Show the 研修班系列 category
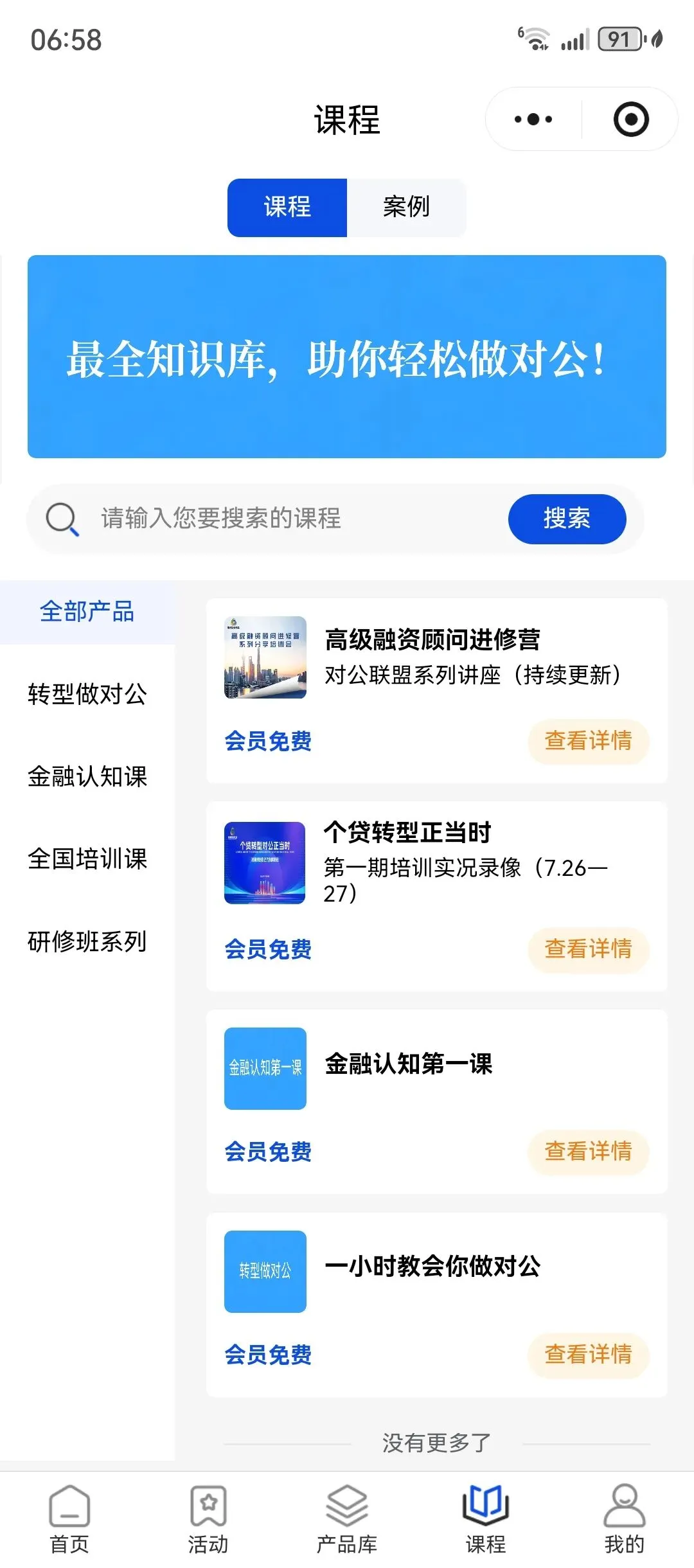This screenshot has height=1568, width=694. coord(87,941)
